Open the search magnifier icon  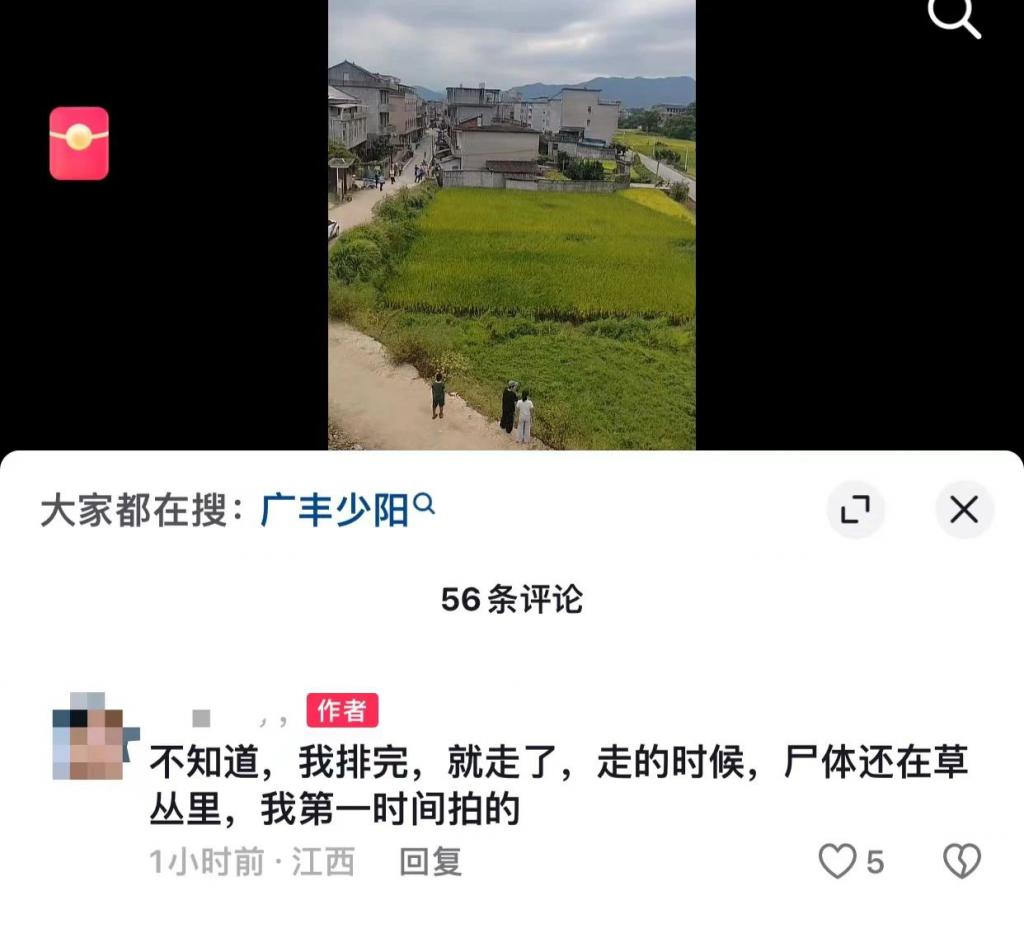click(x=953, y=17)
